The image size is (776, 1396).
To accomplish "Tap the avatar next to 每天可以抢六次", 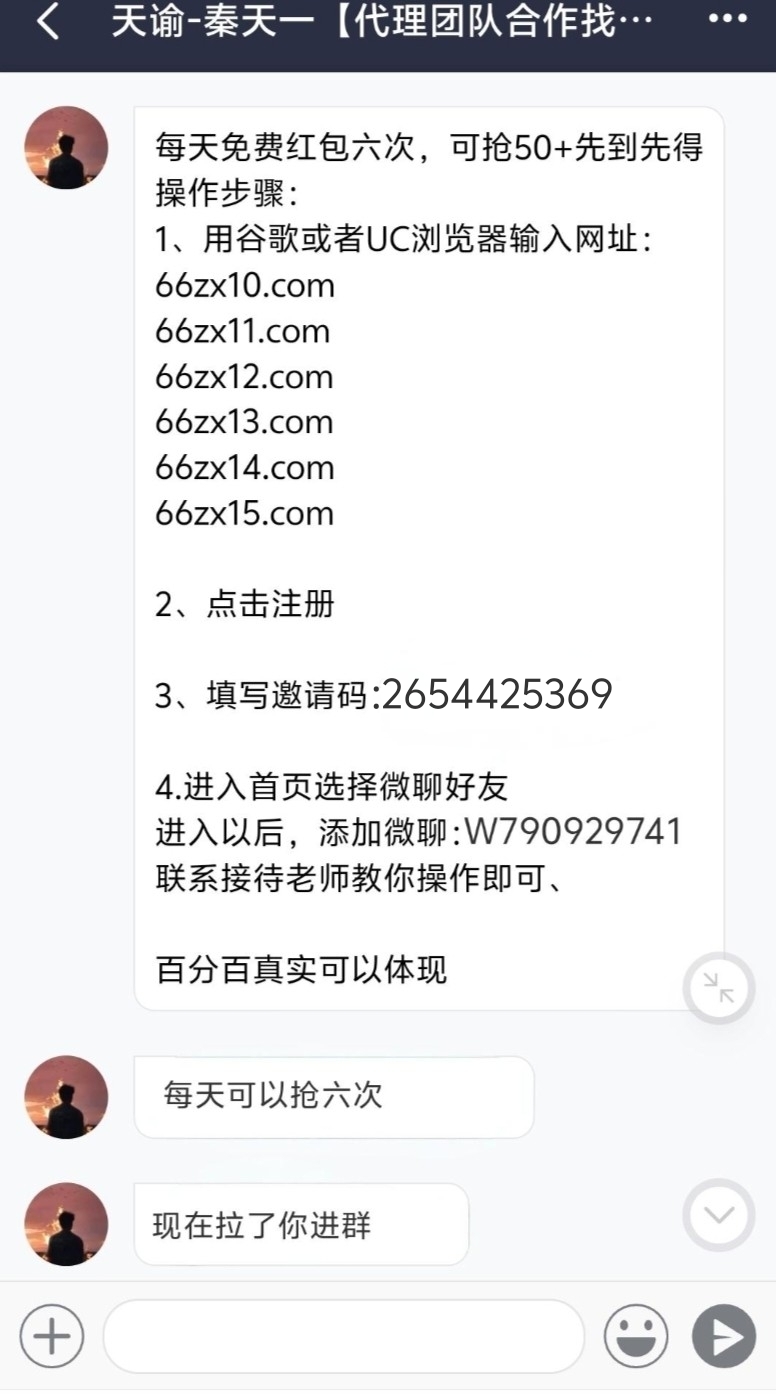I will [x=65, y=1097].
